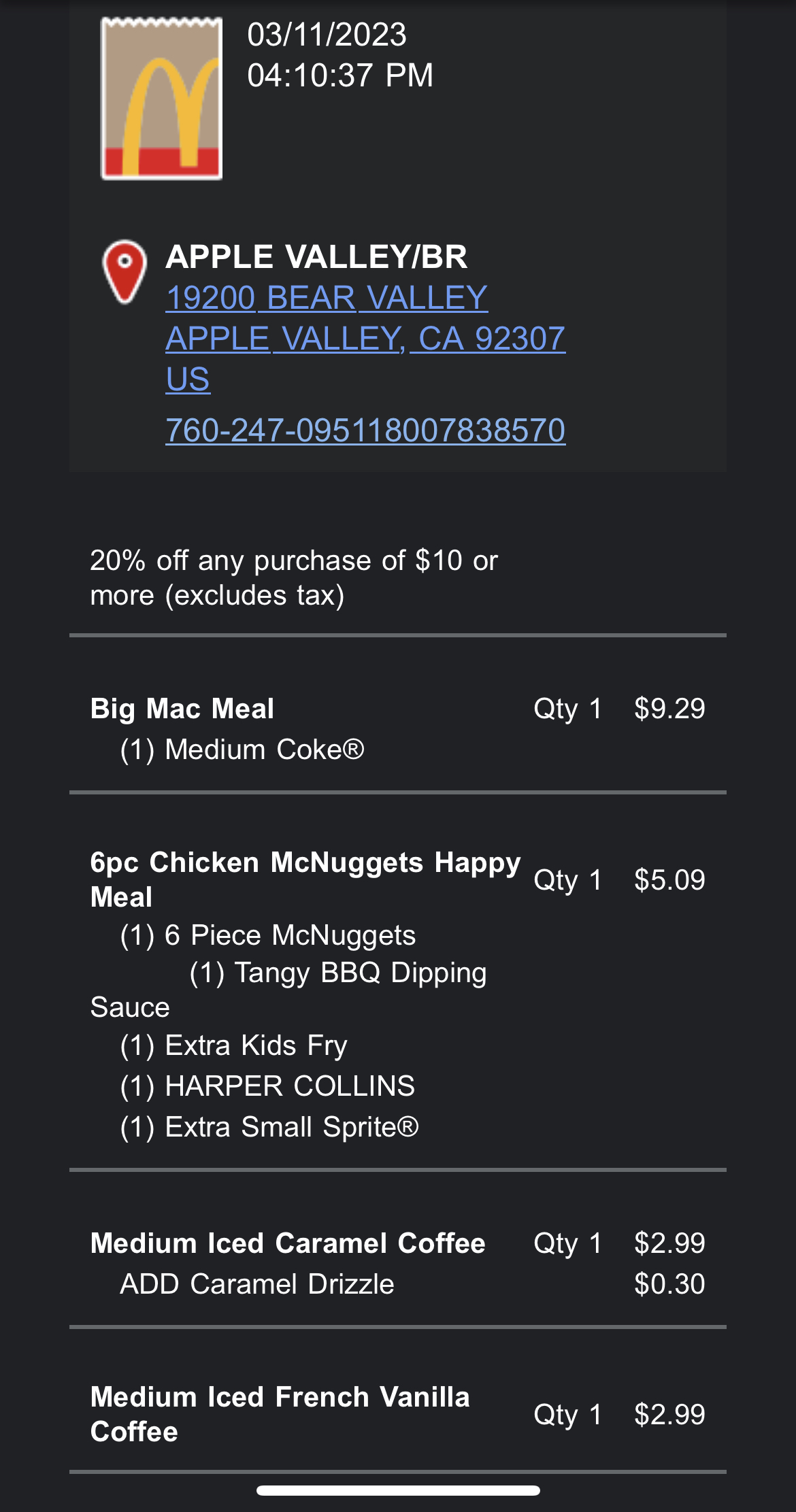Tap the 760-247 phone number link
The width and height of the screenshot is (796, 1512).
point(365,431)
